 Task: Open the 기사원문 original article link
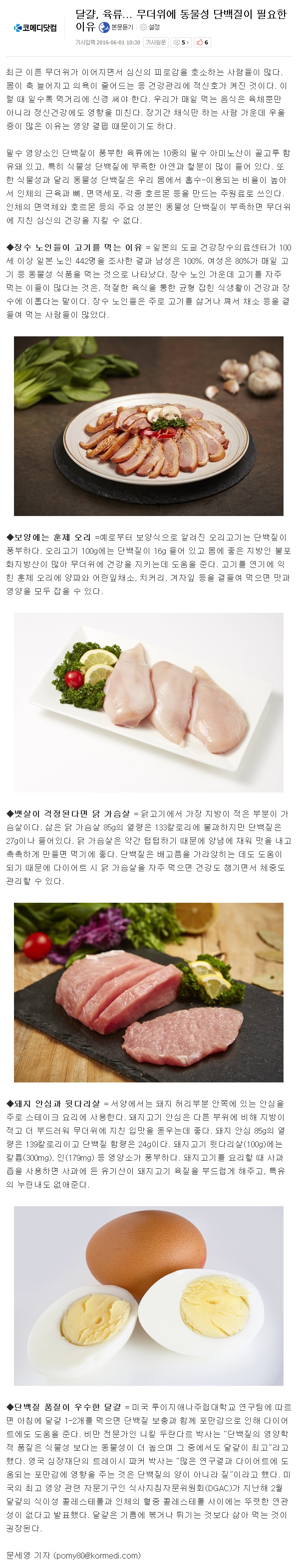[x=155, y=42]
